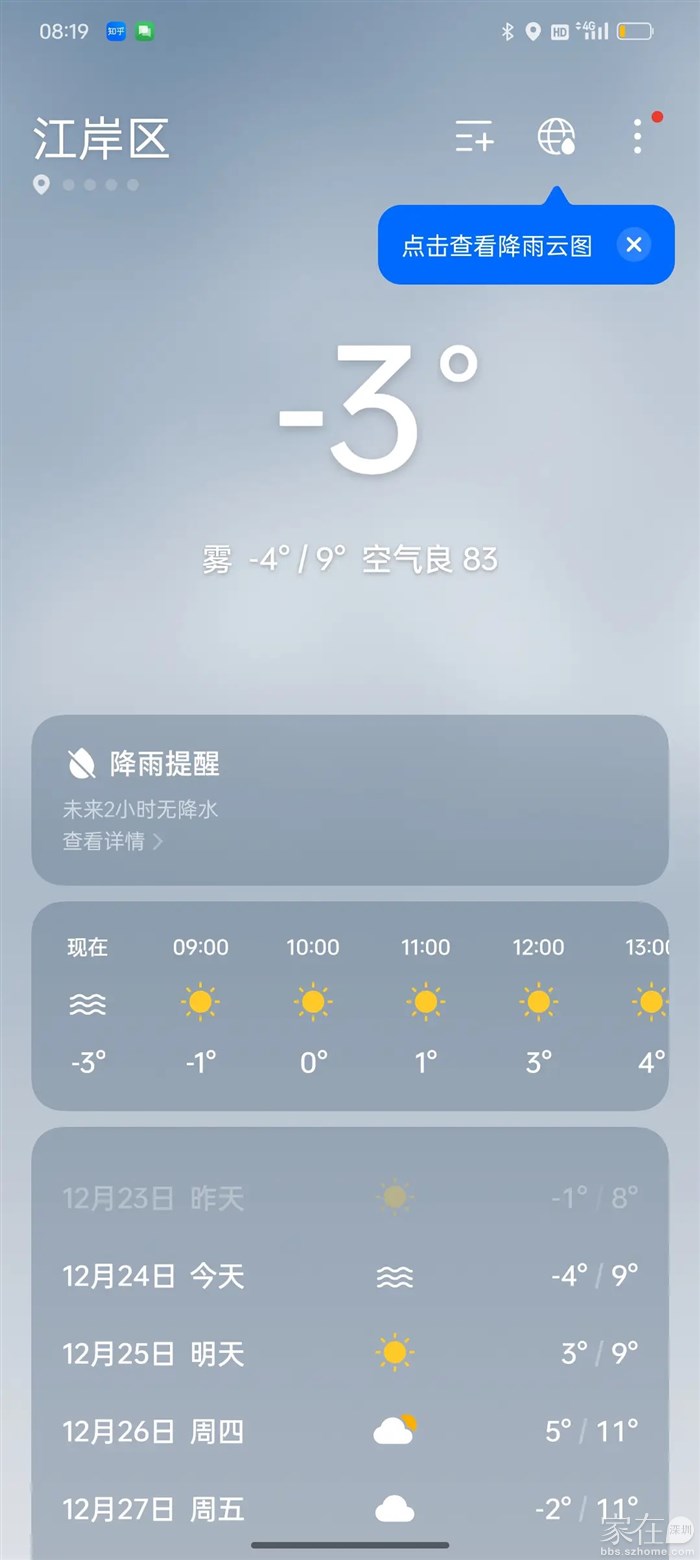This screenshot has height=1560, width=700.
Task: Open air quality details 空气良 83
Action: pyautogui.click(x=430, y=559)
